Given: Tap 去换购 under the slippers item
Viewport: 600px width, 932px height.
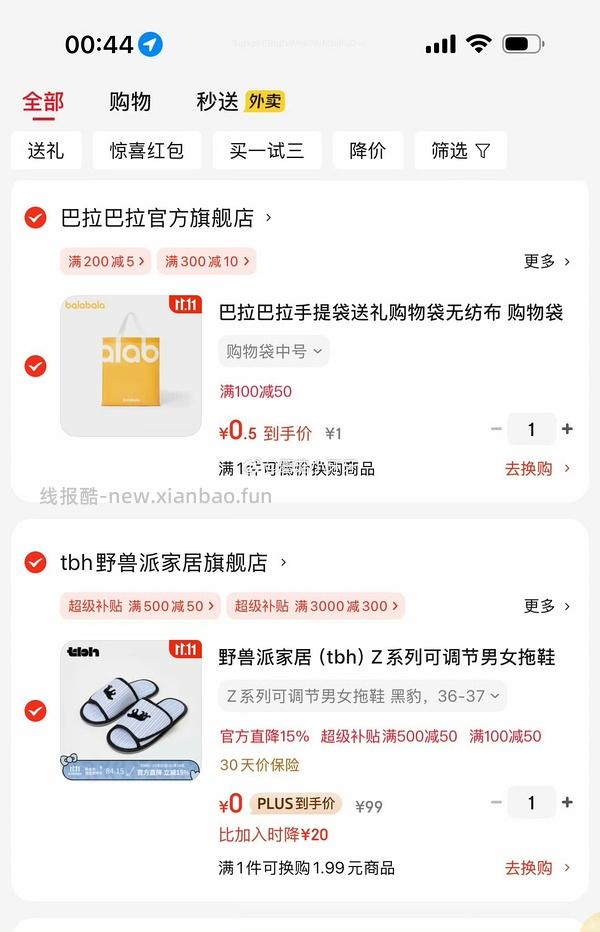Looking at the screenshot, I should tap(537, 868).
